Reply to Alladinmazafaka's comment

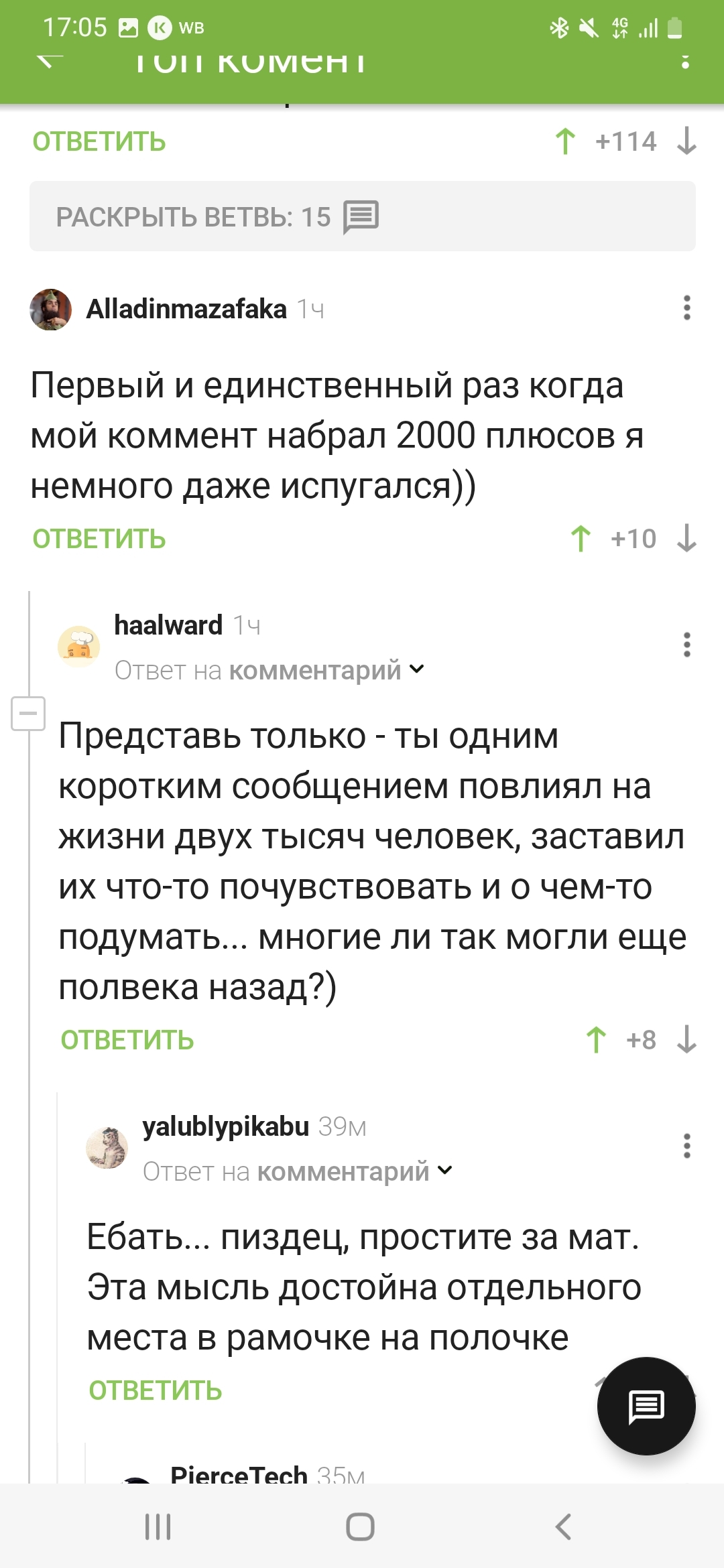tap(99, 539)
